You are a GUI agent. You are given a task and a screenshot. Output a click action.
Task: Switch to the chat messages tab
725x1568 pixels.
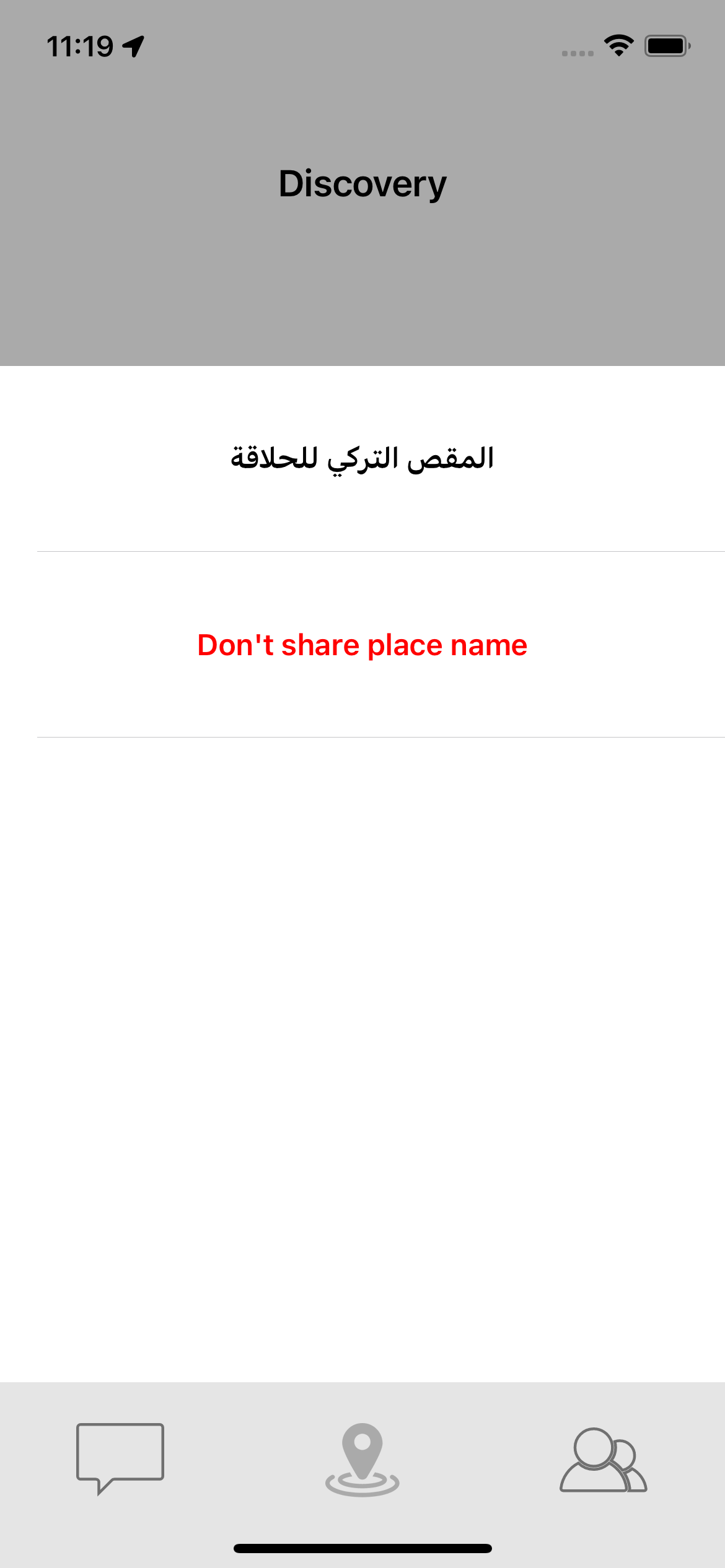pos(120,1458)
